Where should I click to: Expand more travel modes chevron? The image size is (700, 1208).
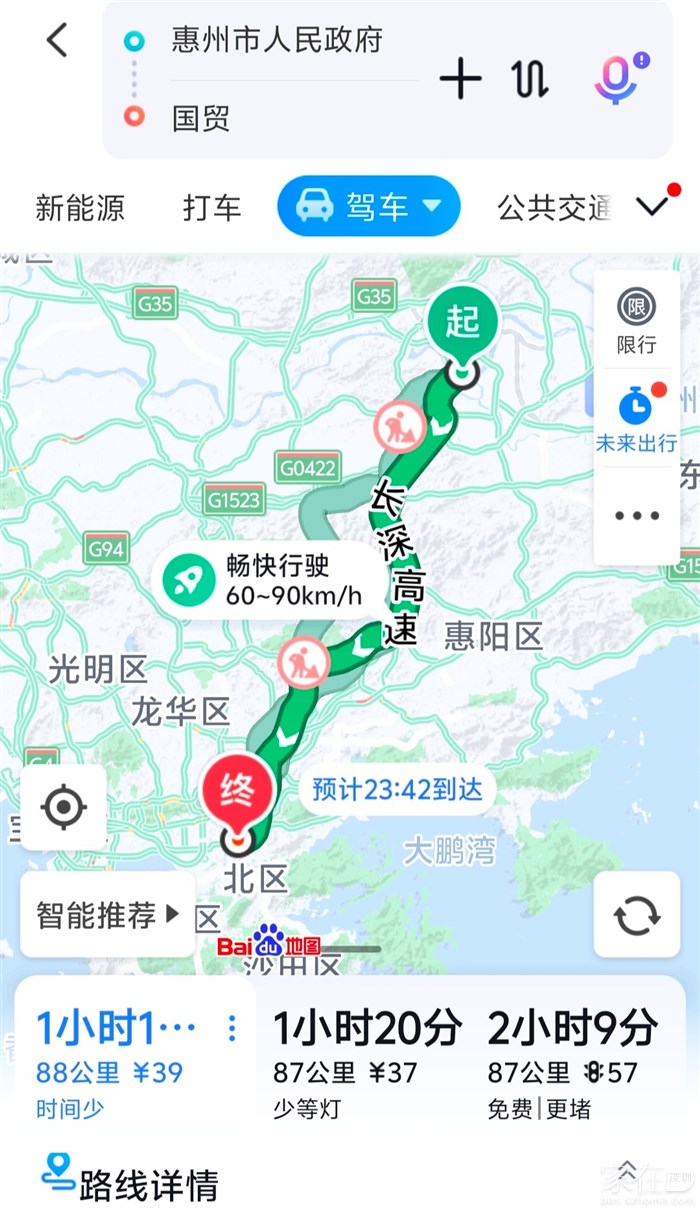click(653, 206)
